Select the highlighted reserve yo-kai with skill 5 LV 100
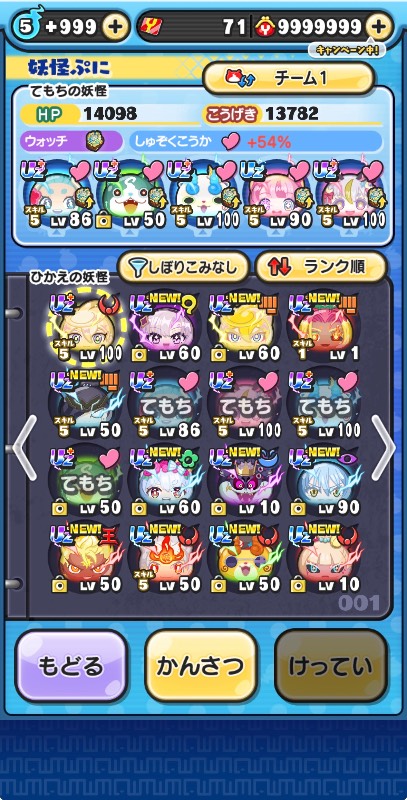 86,327
